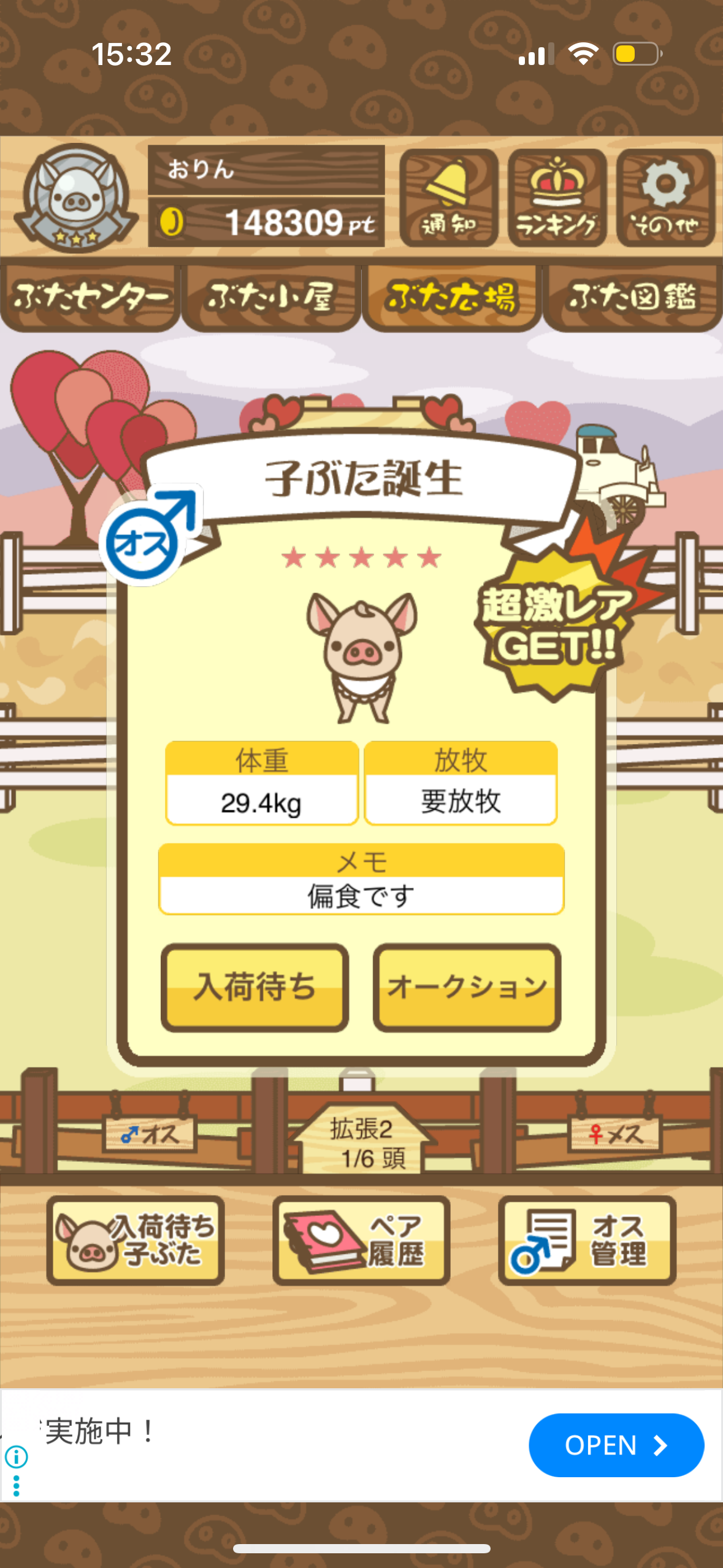Put the piglet up for オークション
This screenshot has height=1568, width=723.
click(467, 988)
